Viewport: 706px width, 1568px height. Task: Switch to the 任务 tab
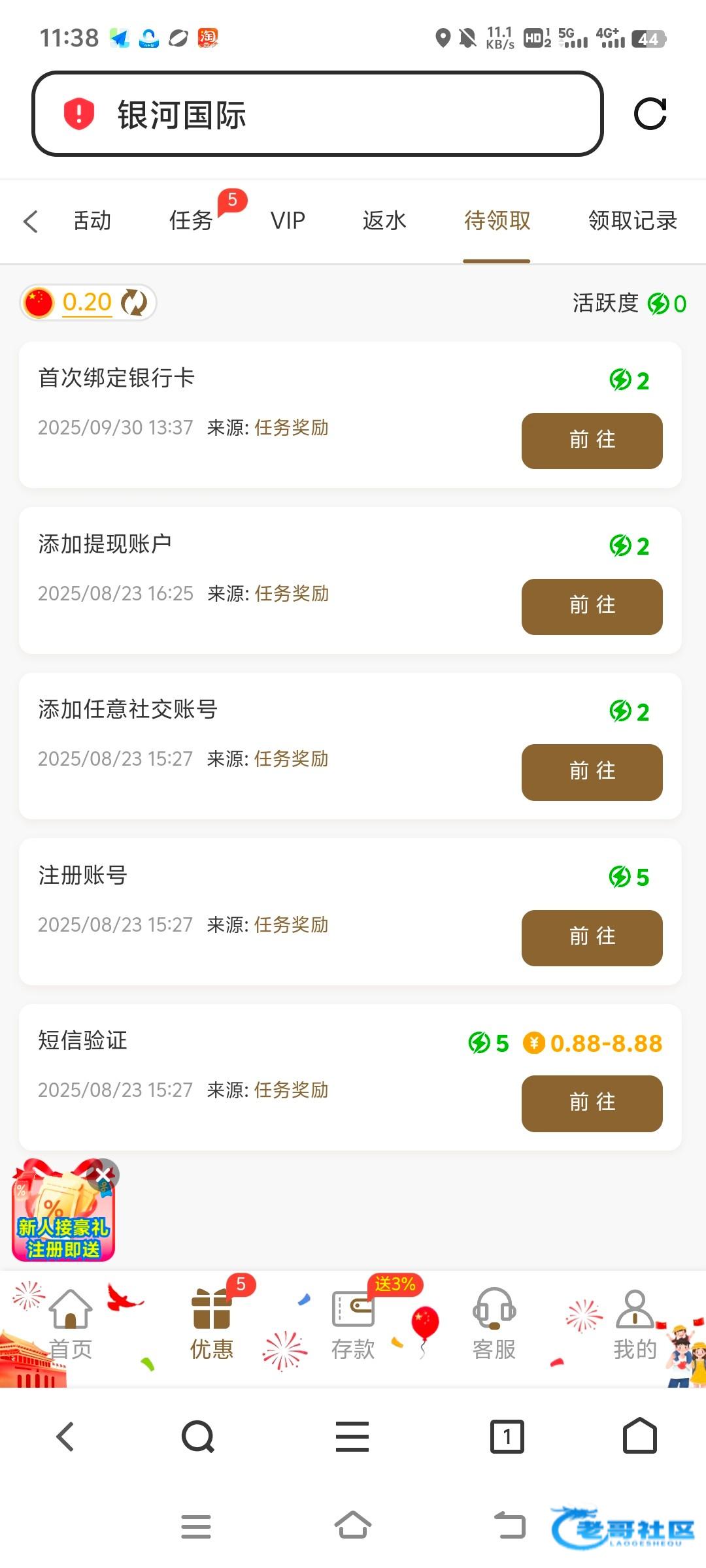(191, 221)
